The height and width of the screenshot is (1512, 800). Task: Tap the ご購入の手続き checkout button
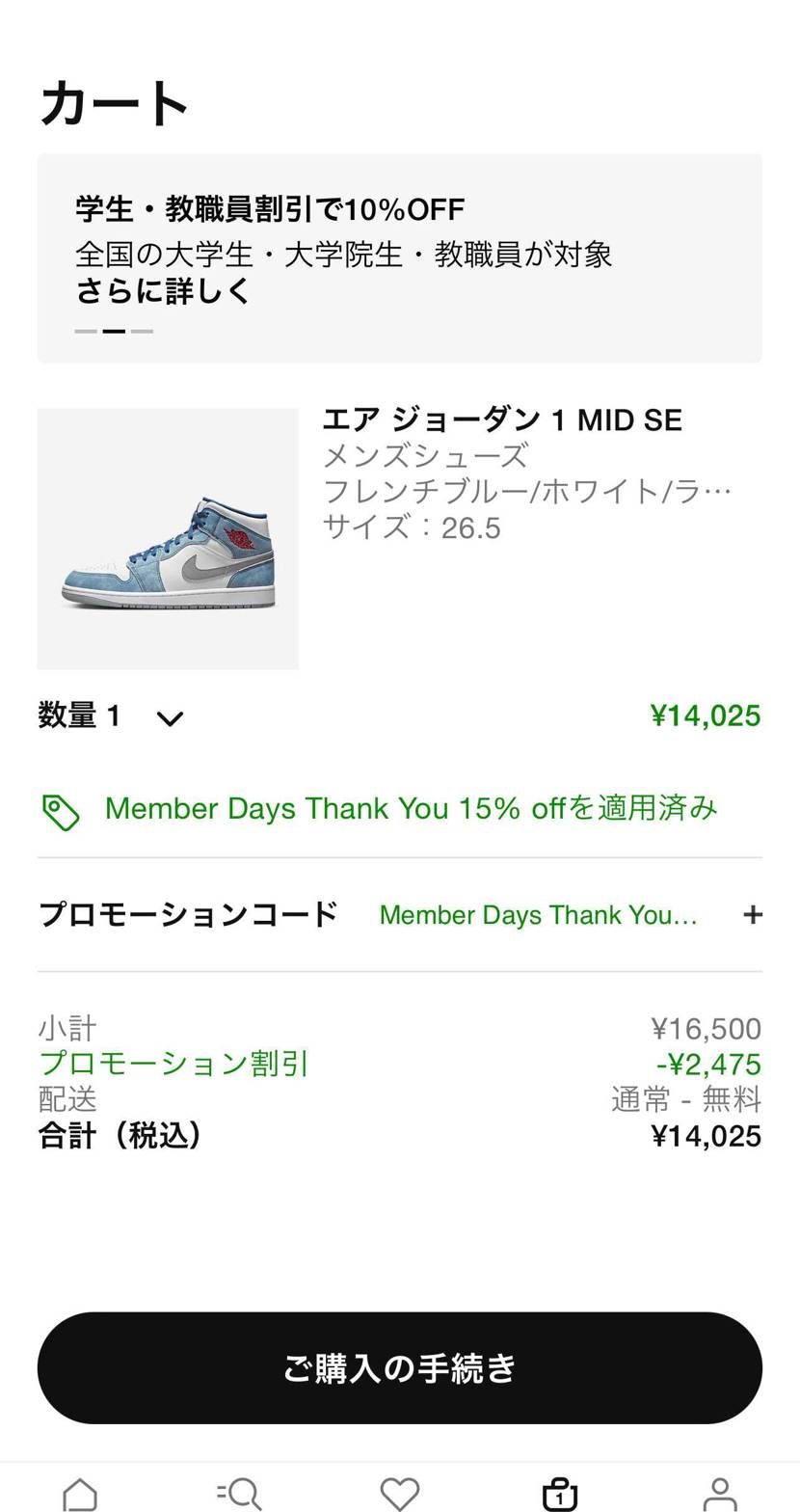[x=399, y=1366]
